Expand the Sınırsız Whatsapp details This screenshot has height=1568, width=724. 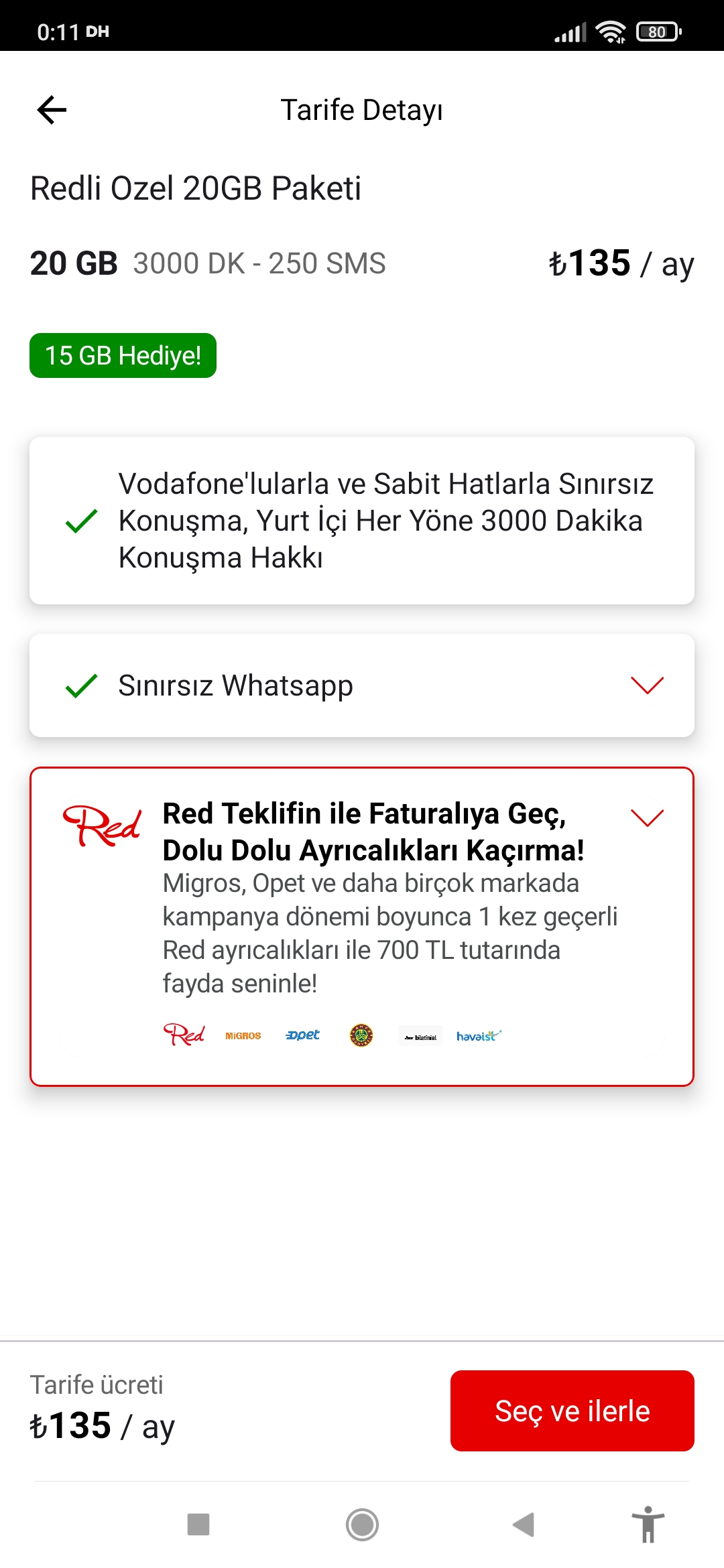click(x=647, y=685)
